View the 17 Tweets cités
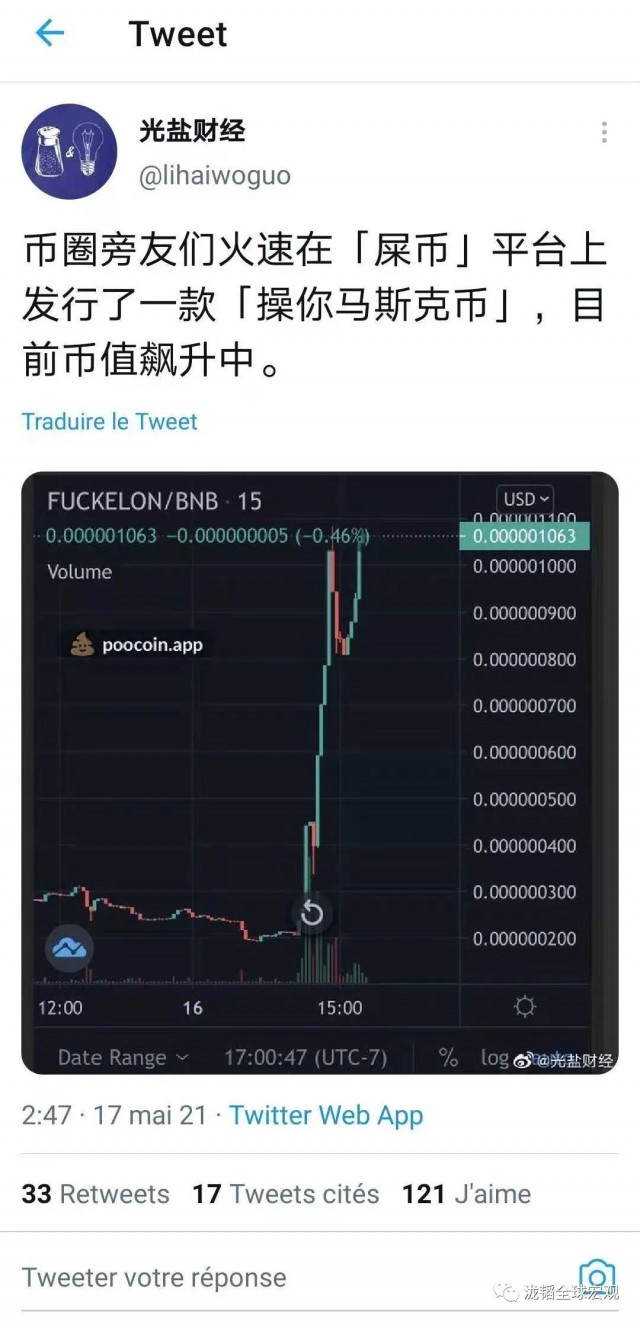 pos(286,1194)
